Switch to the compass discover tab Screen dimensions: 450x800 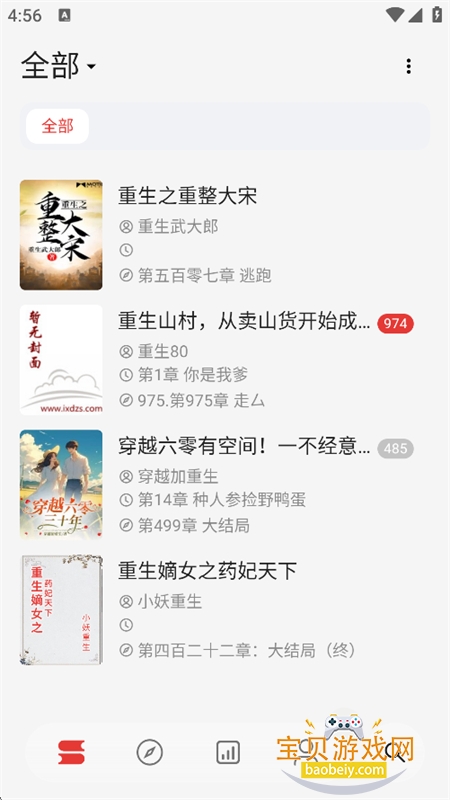point(150,753)
